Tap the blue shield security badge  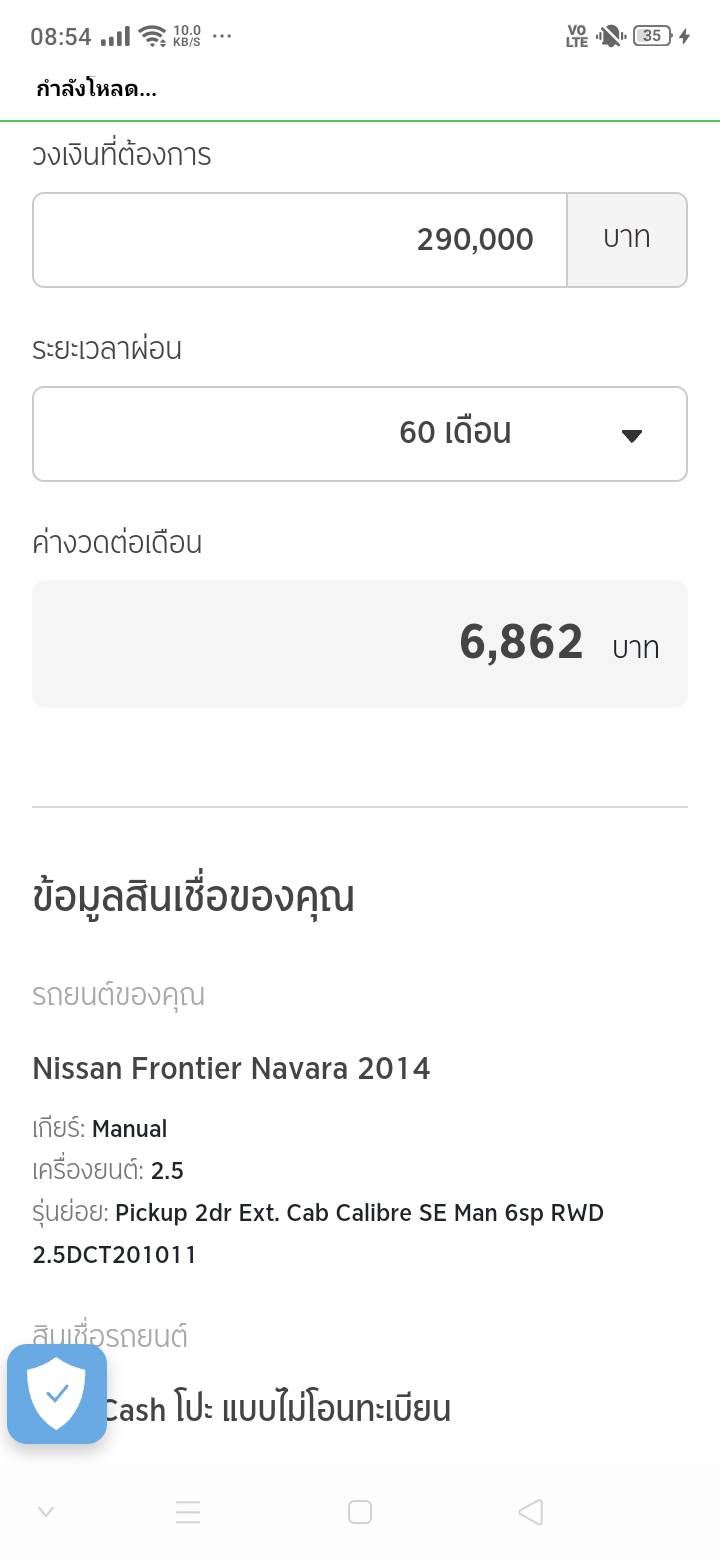click(57, 1394)
